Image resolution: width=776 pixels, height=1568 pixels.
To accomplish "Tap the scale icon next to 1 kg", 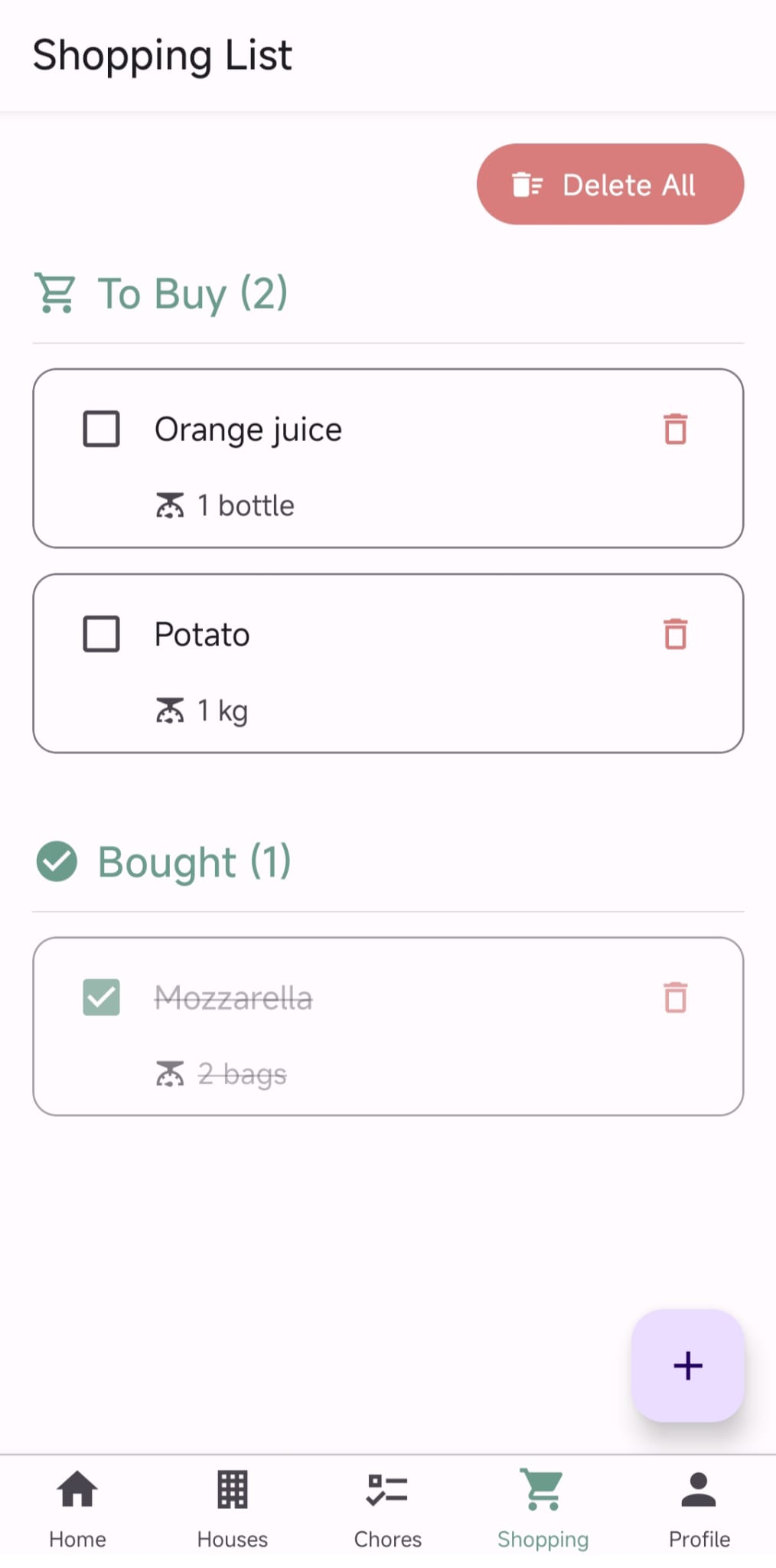I will [170, 709].
